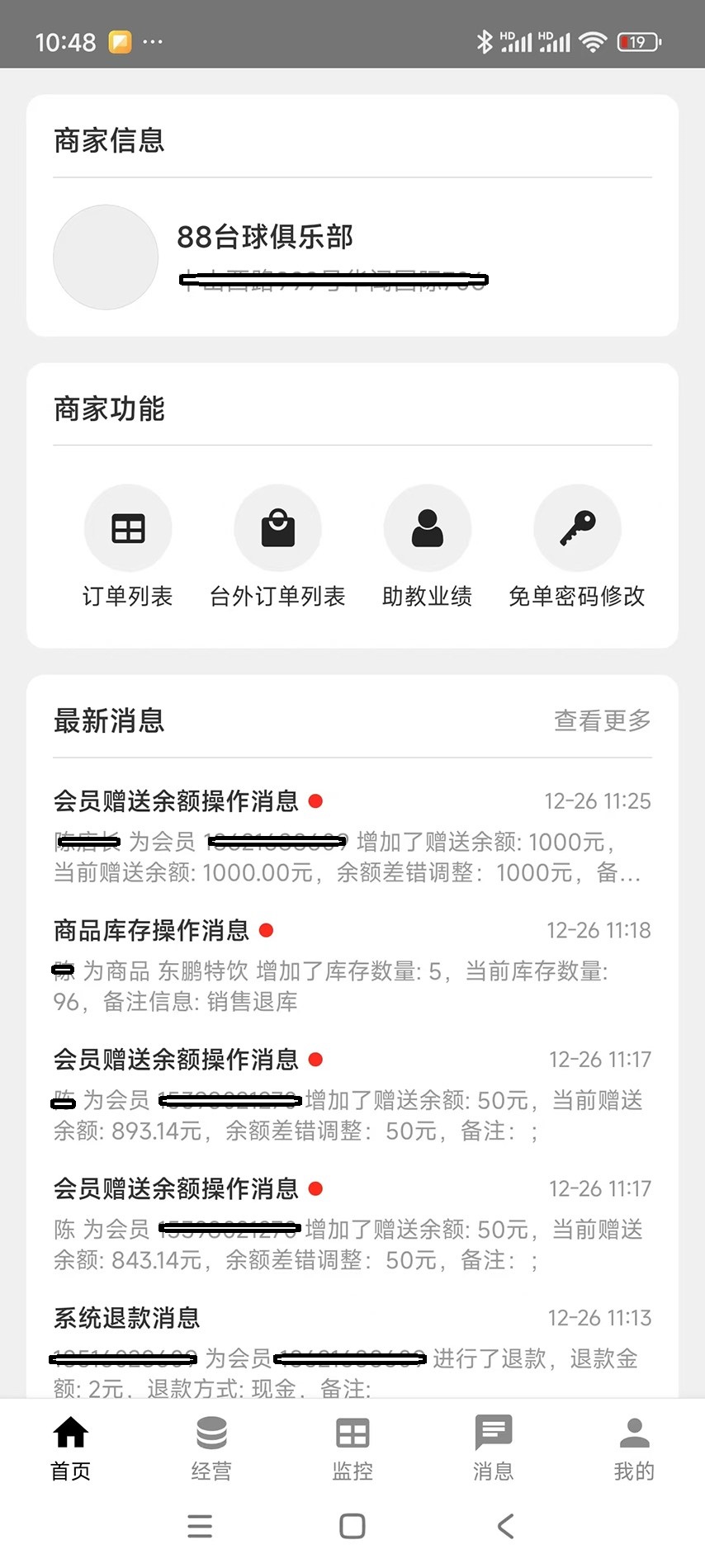Open 免单密码修改 via the key icon
This screenshot has height=1568, width=705.
(x=577, y=527)
